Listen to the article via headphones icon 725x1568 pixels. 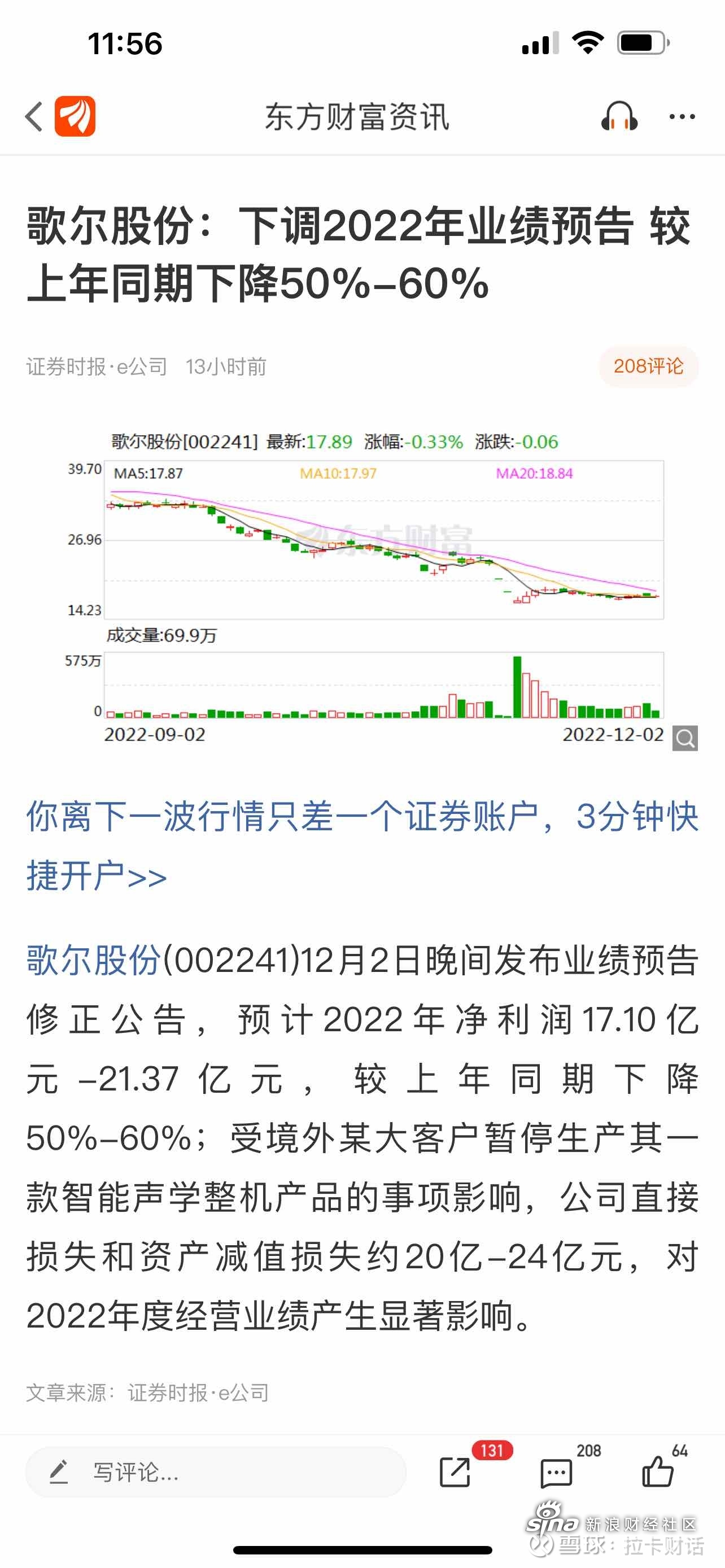619,116
